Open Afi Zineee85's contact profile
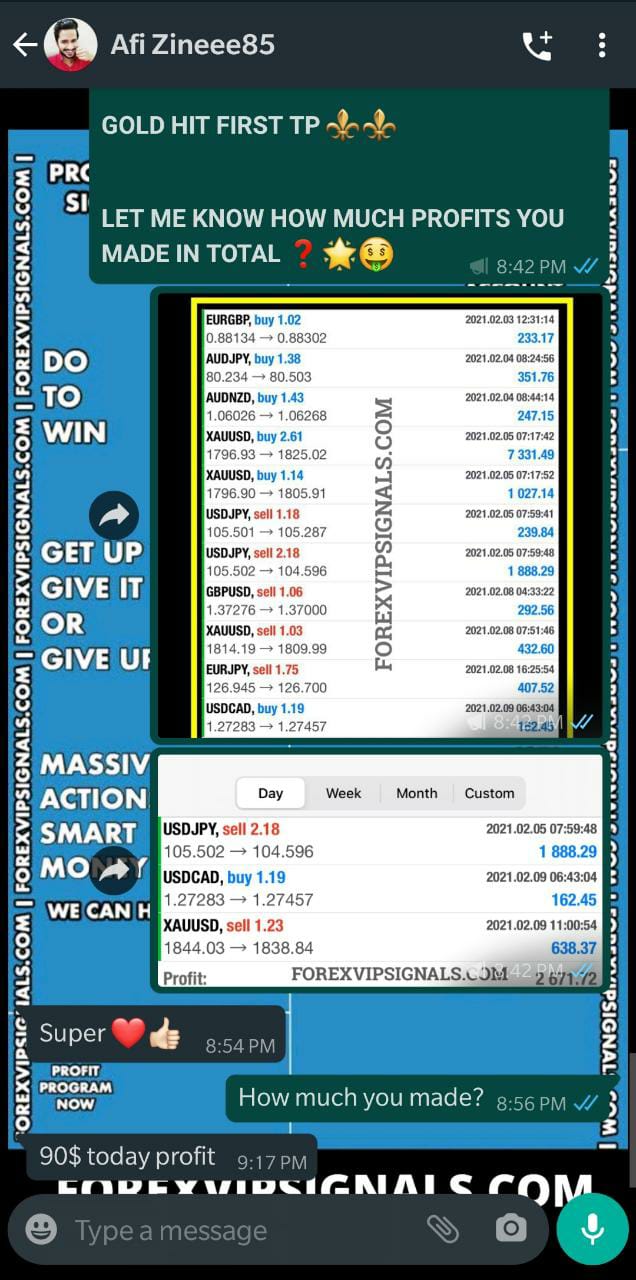The image size is (636, 1280). pyautogui.click(x=193, y=45)
